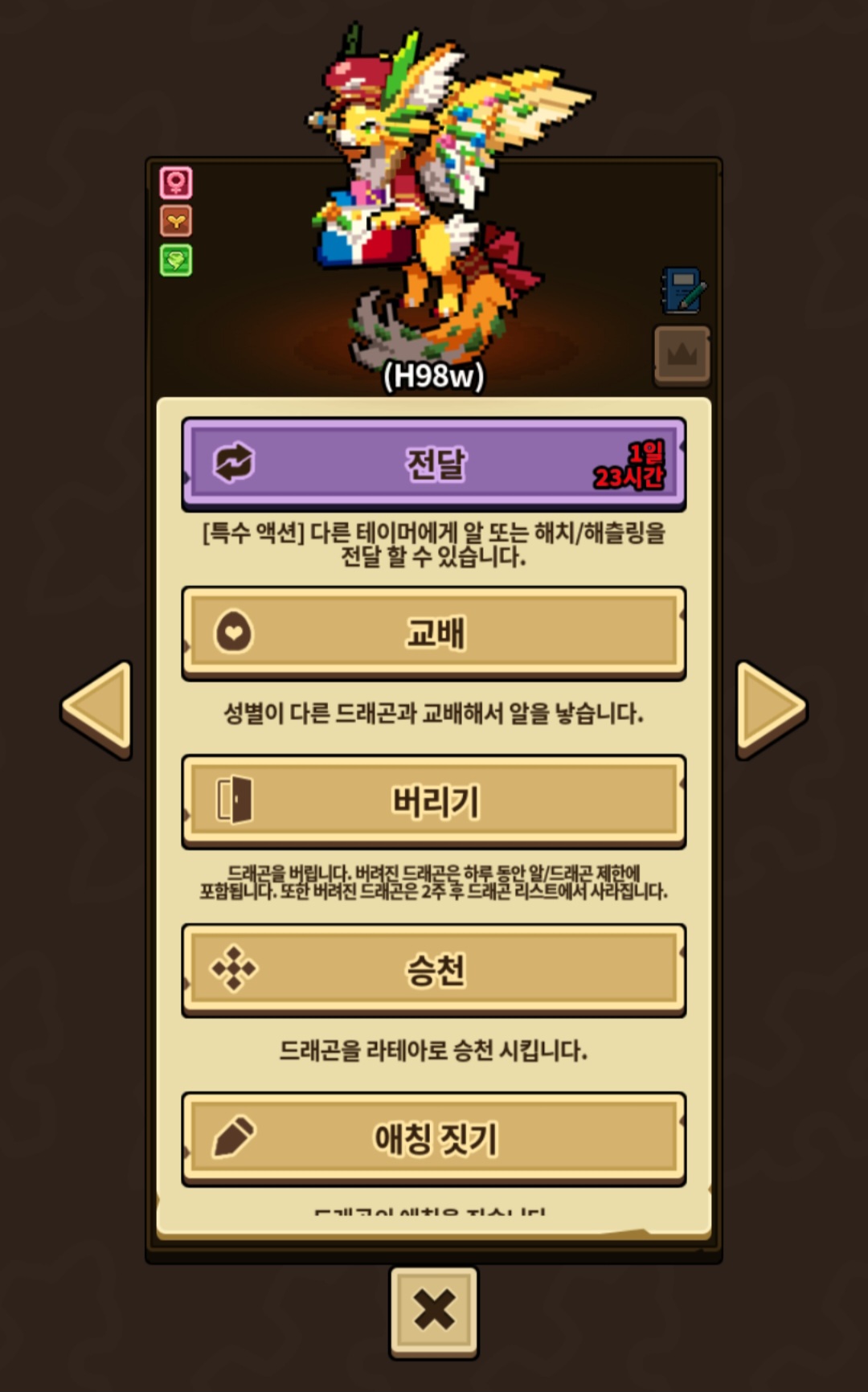Tap the 승천 ascend button
Image resolution: width=868 pixels, height=1392 pixels.
[x=434, y=970]
